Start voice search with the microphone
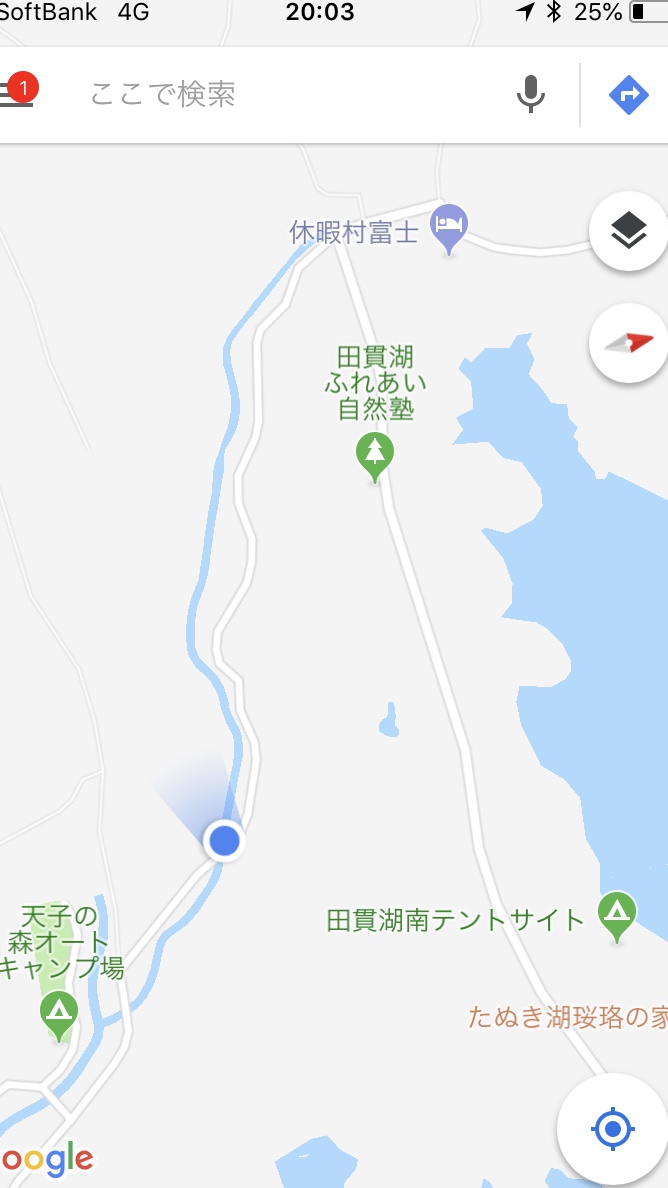Screen dimensions: 668x1188 531,95
